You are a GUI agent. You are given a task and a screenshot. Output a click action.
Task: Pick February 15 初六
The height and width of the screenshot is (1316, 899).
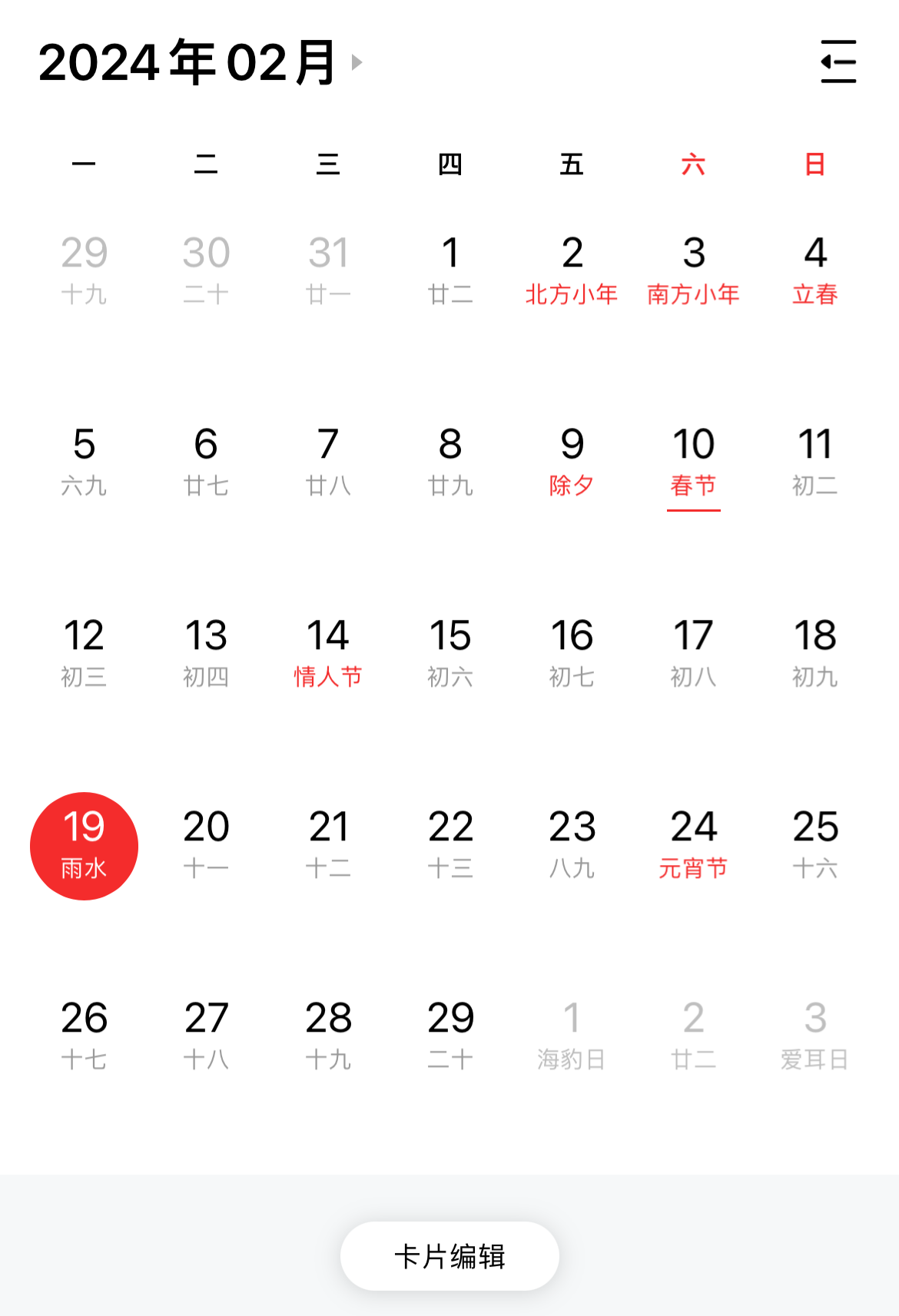[450, 653]
